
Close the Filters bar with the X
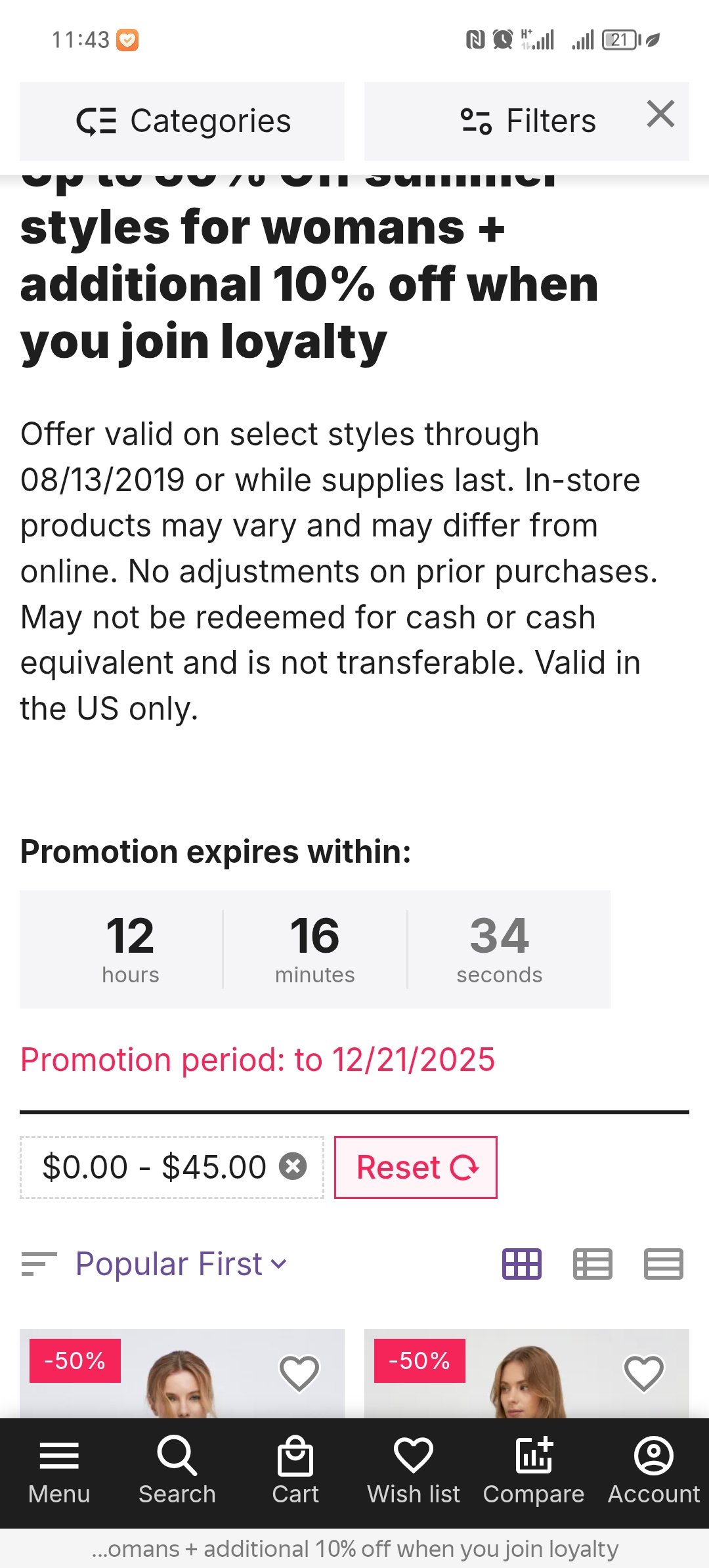pyautogui.click(x=660, y=114)
